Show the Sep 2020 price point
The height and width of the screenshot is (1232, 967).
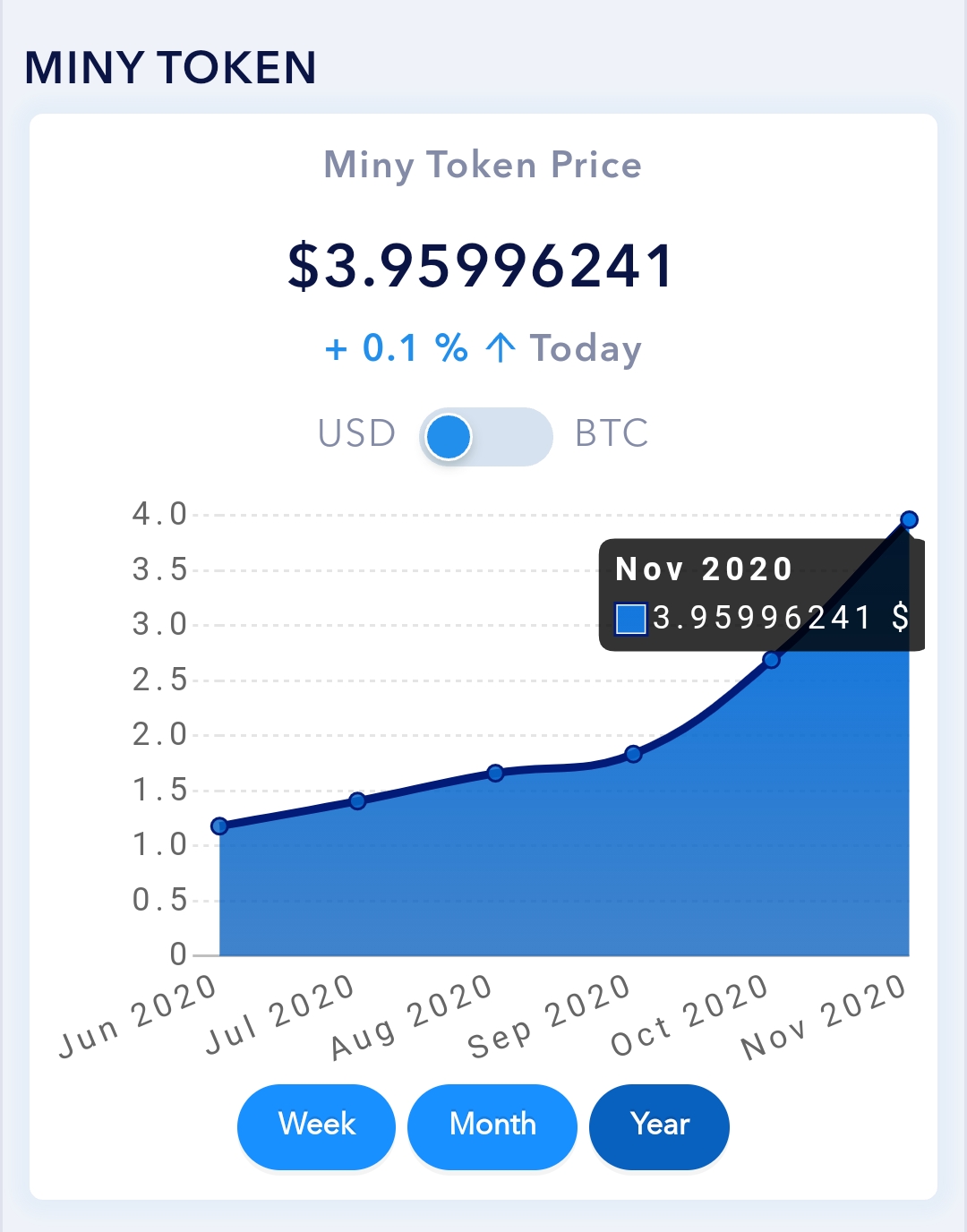tap(633, 754)
